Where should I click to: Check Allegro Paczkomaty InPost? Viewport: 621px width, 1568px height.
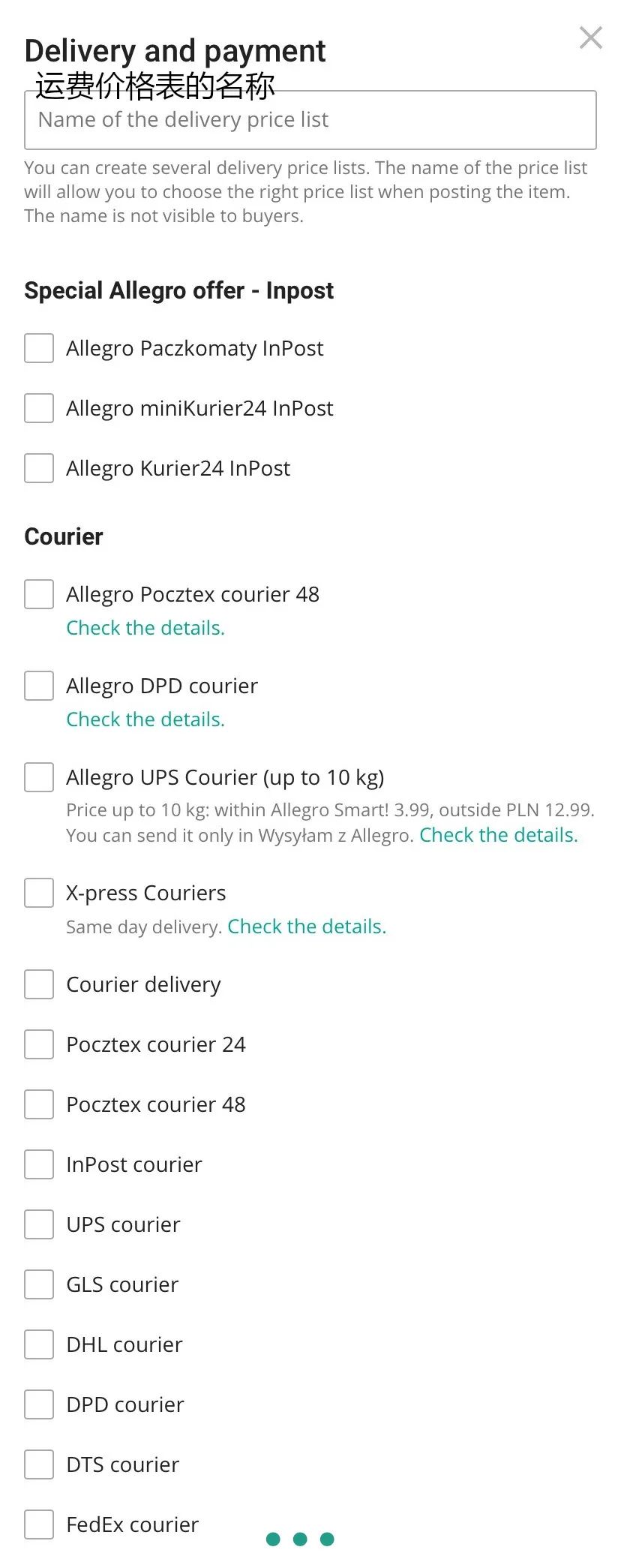pyautogui.click(x=39, y=348)
